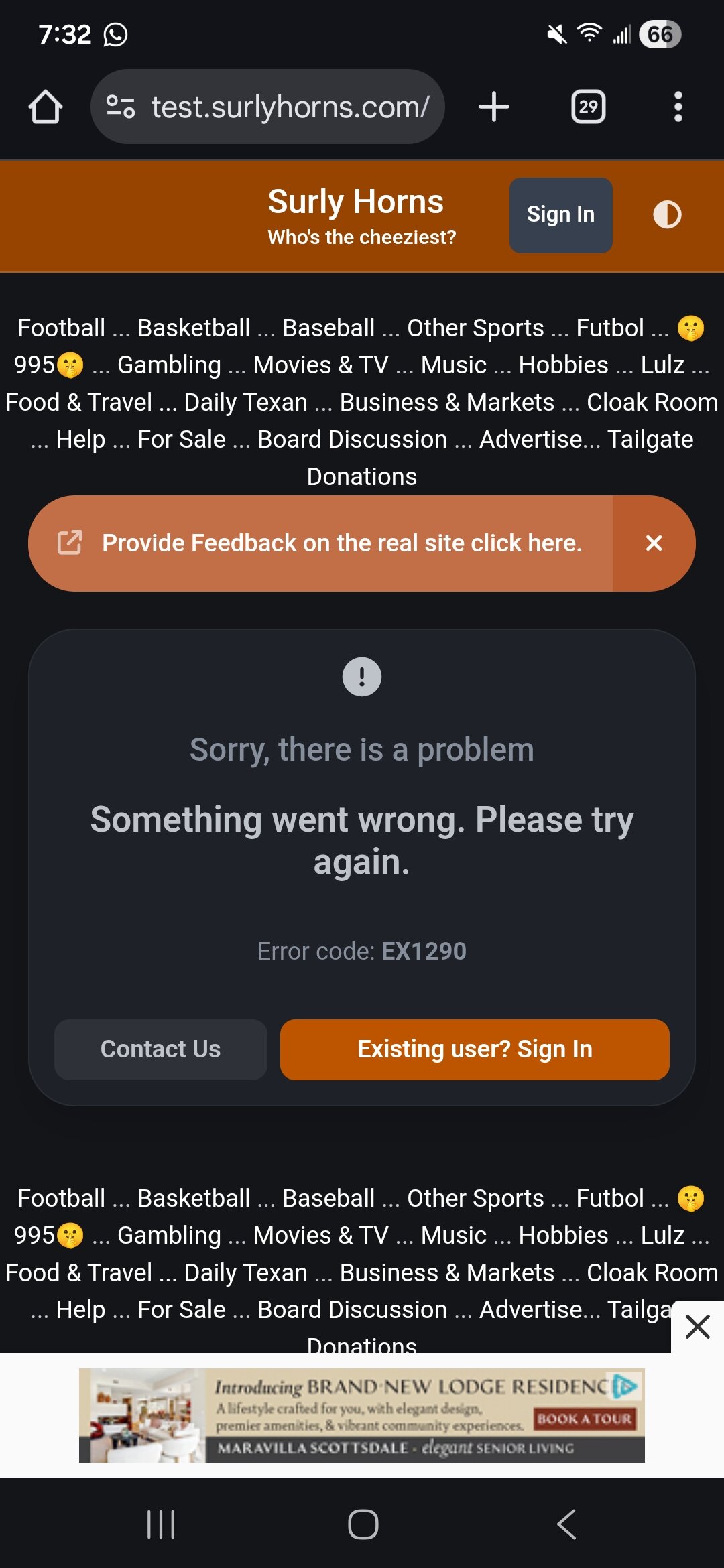
Task: Open a new browser tab
Action: [494, 107]
